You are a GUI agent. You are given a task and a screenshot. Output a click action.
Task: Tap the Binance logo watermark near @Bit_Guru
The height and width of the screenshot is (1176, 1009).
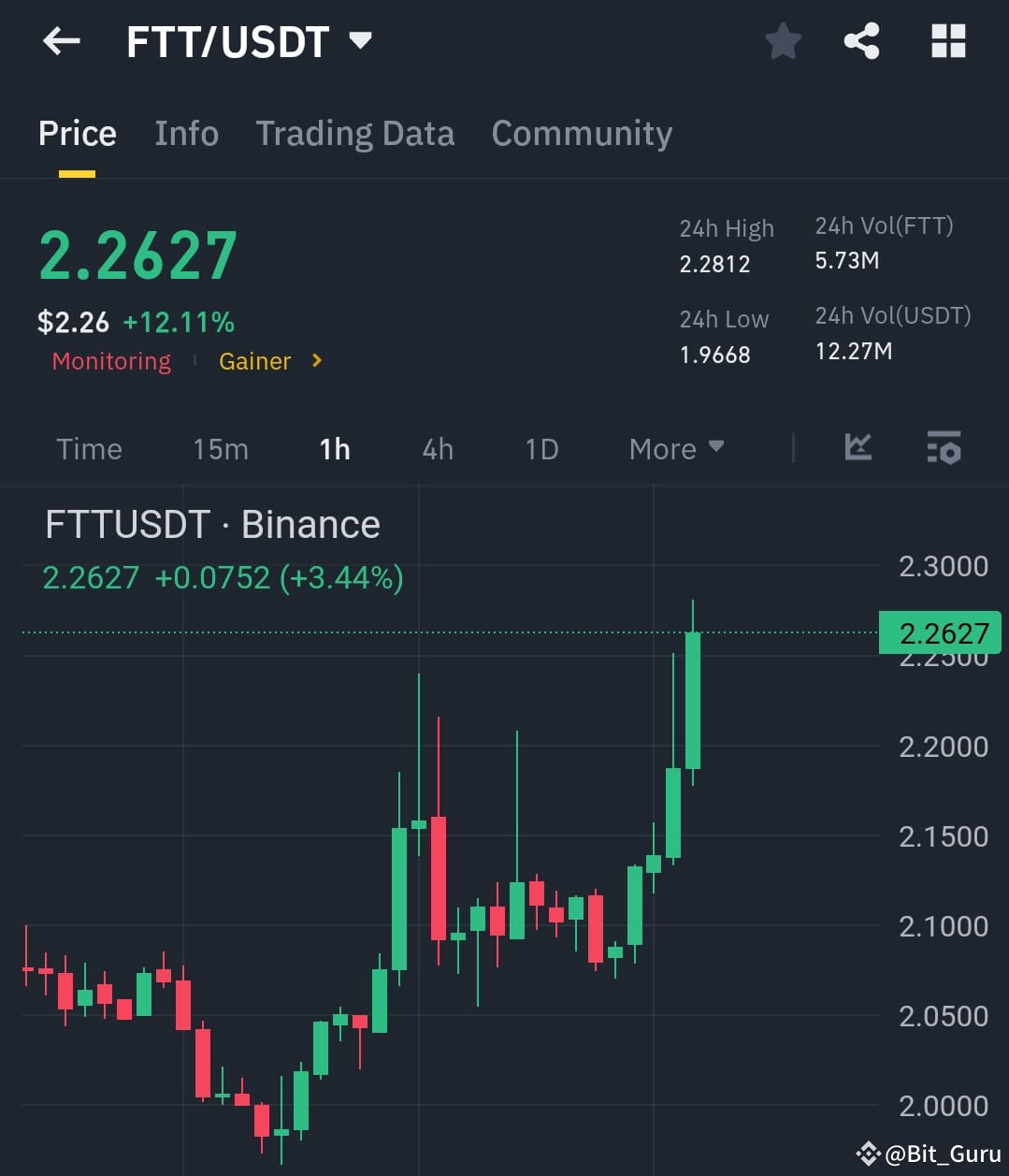(868, 1153)
